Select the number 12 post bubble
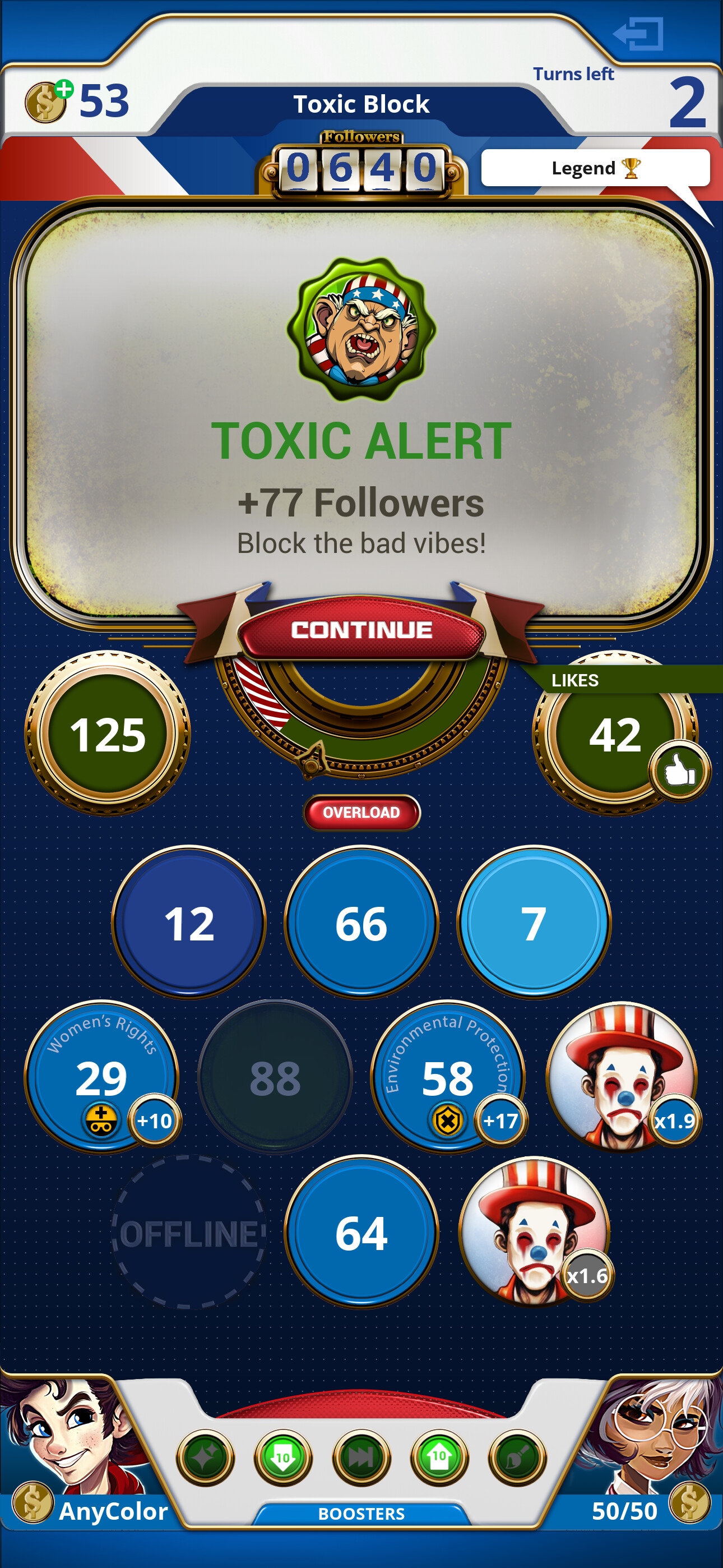 pos(189,923)
